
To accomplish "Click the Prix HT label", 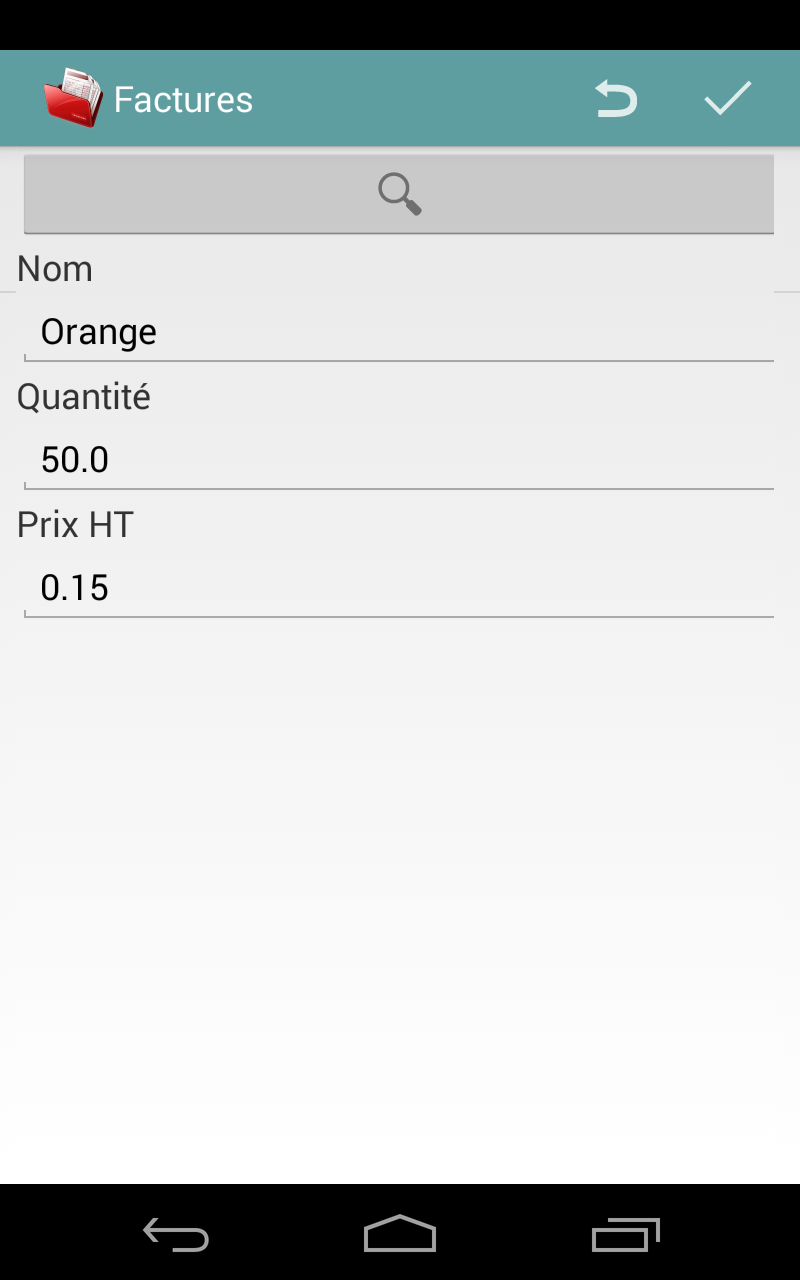I will [x=75, y=524].
